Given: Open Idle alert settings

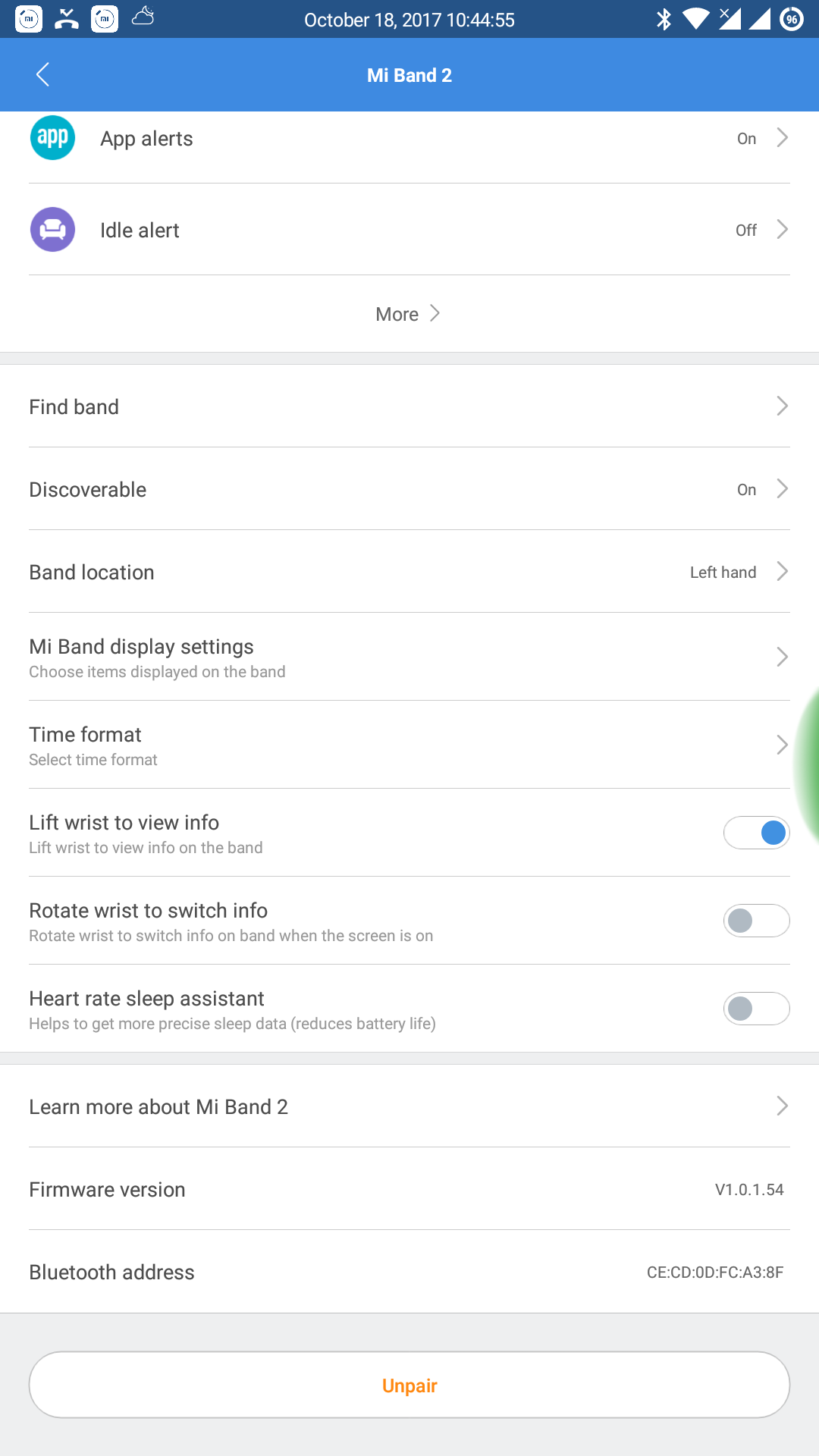Looking at the screenshot, I should 409,230.
